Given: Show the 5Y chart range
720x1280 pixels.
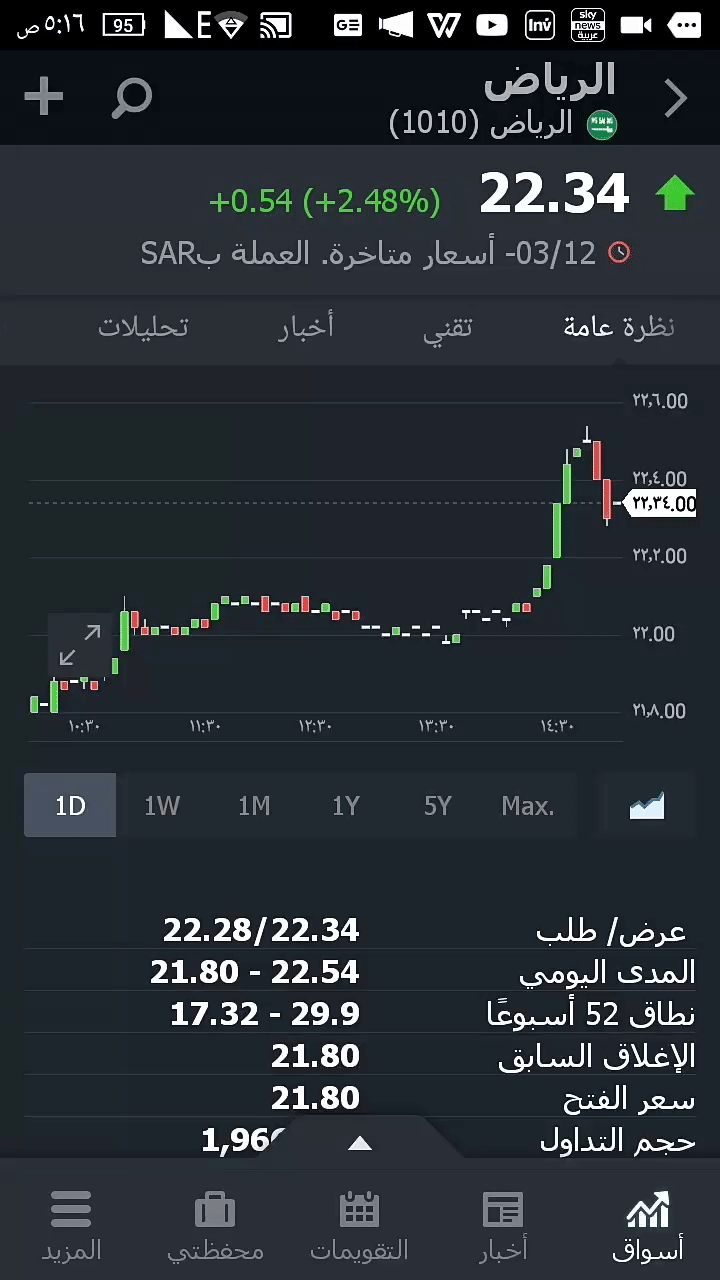Looking at the screenshot, I should click(x=438, y=806).
